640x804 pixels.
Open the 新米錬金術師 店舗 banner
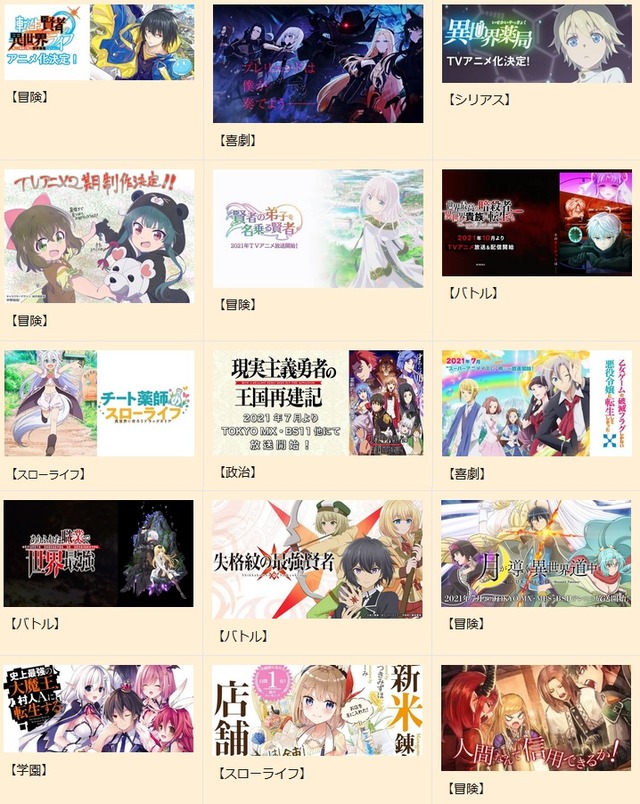tap(318, 711)
